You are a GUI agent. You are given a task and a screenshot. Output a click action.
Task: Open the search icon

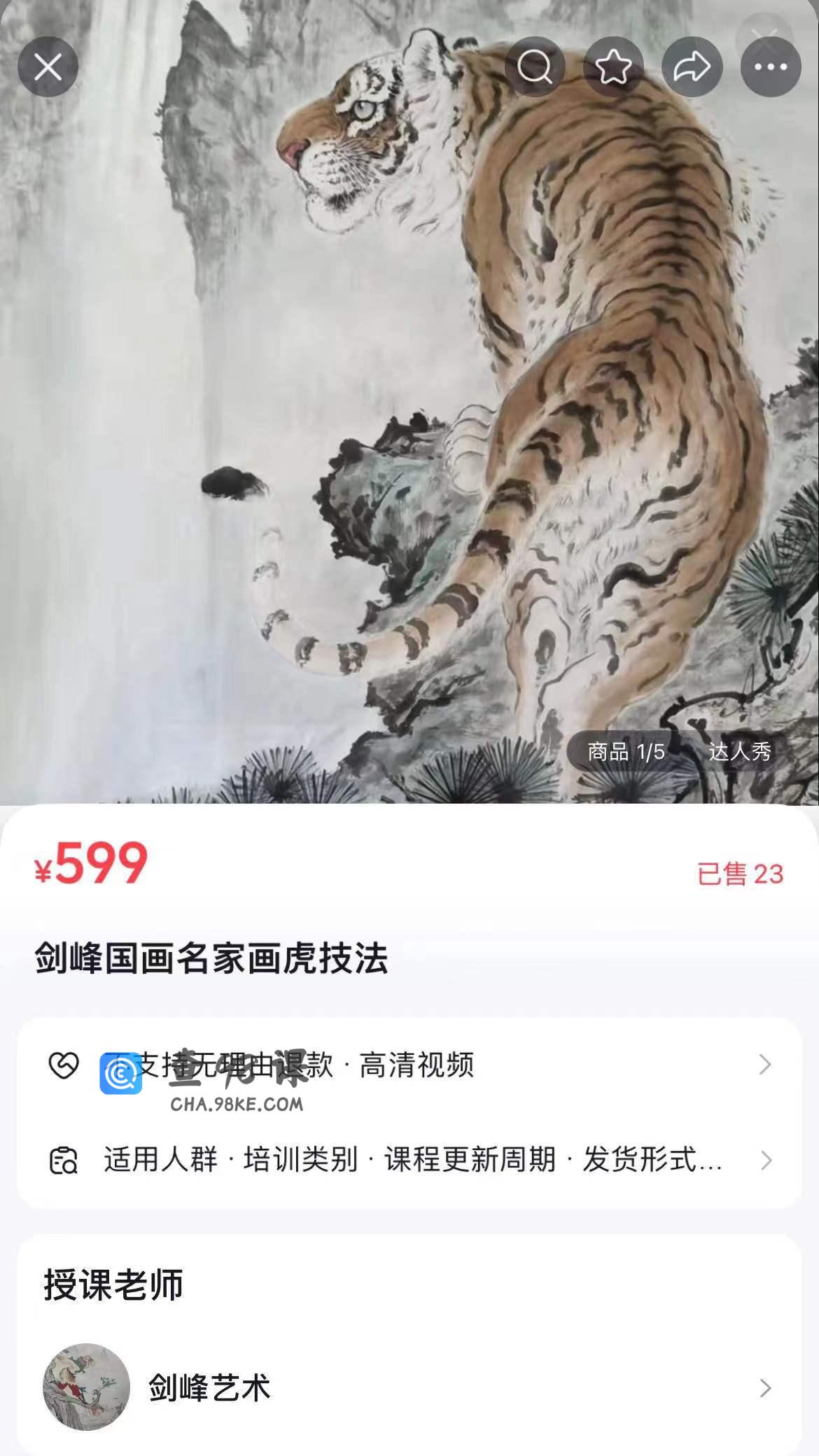tap(535, 67)
